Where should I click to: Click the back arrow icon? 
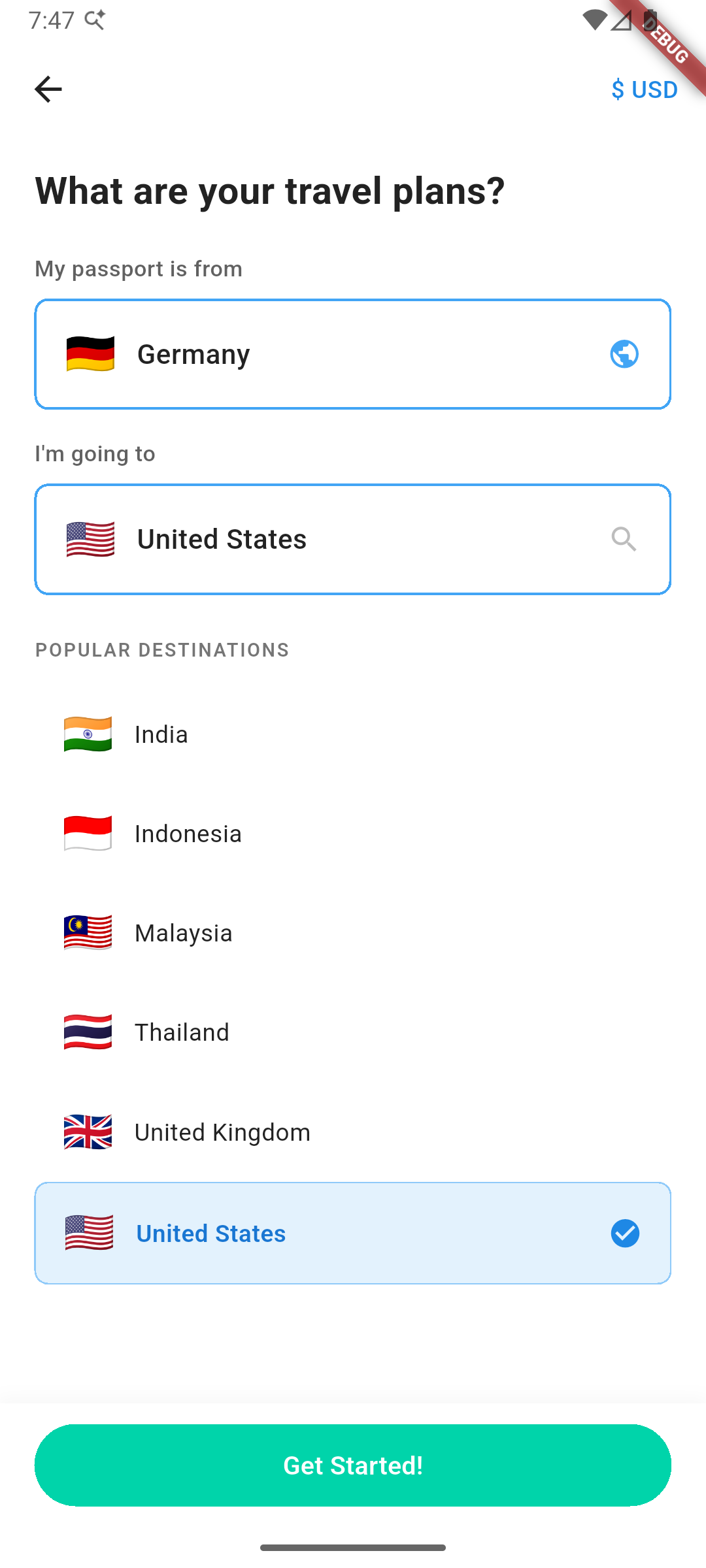(x=48, y=89)
